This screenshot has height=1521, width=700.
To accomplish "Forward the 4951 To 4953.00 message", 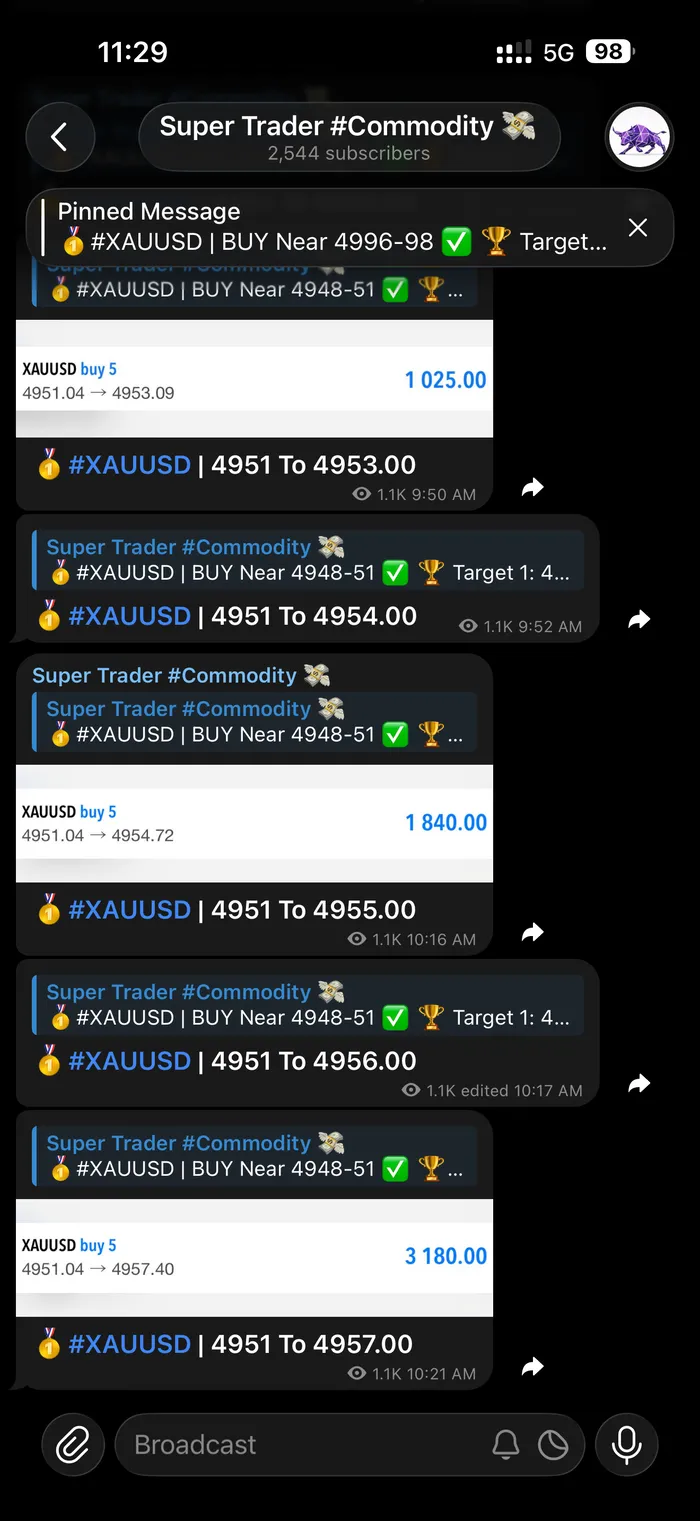I will click(533, 488).
